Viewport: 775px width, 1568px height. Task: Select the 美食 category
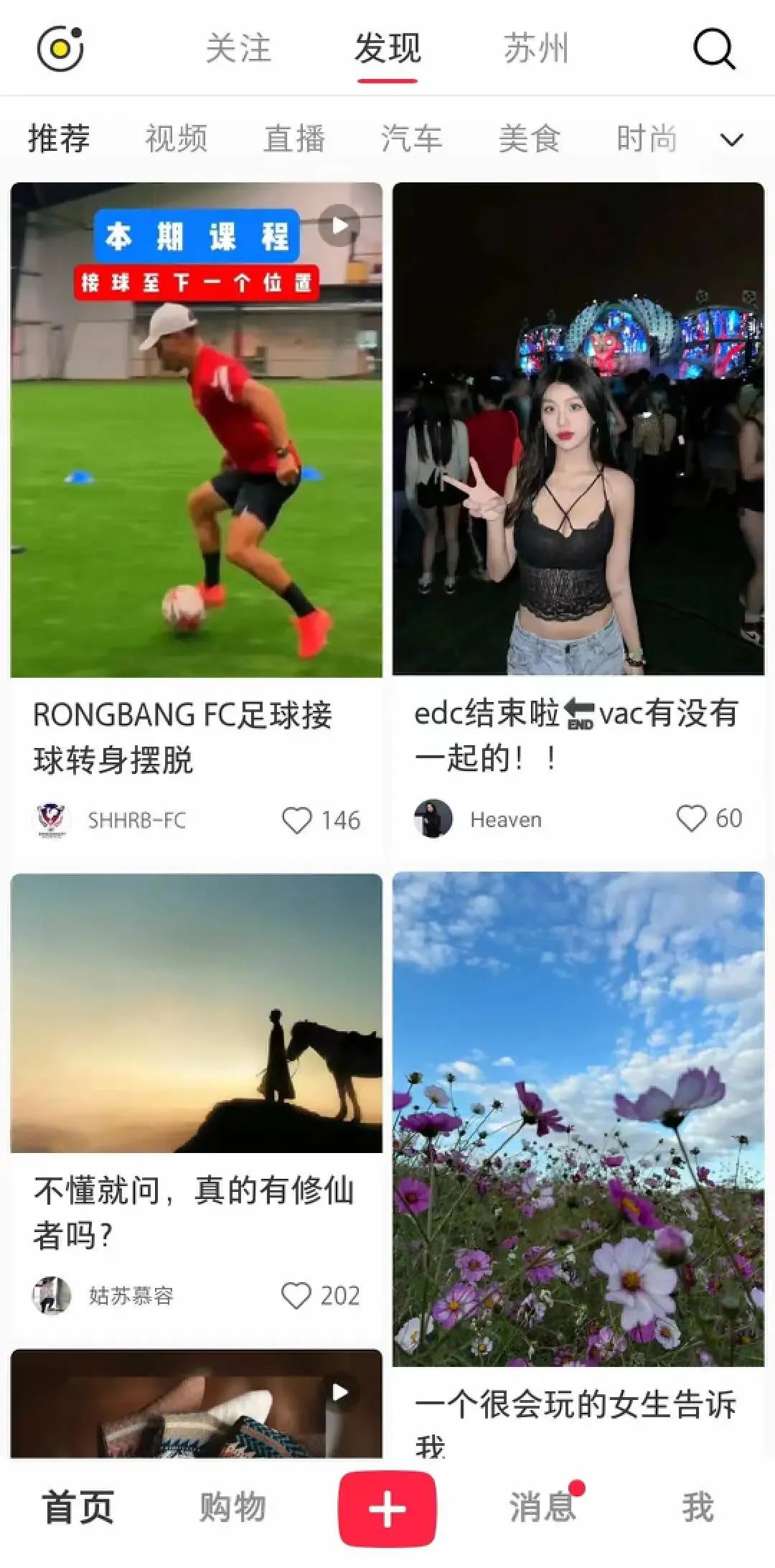530,139
